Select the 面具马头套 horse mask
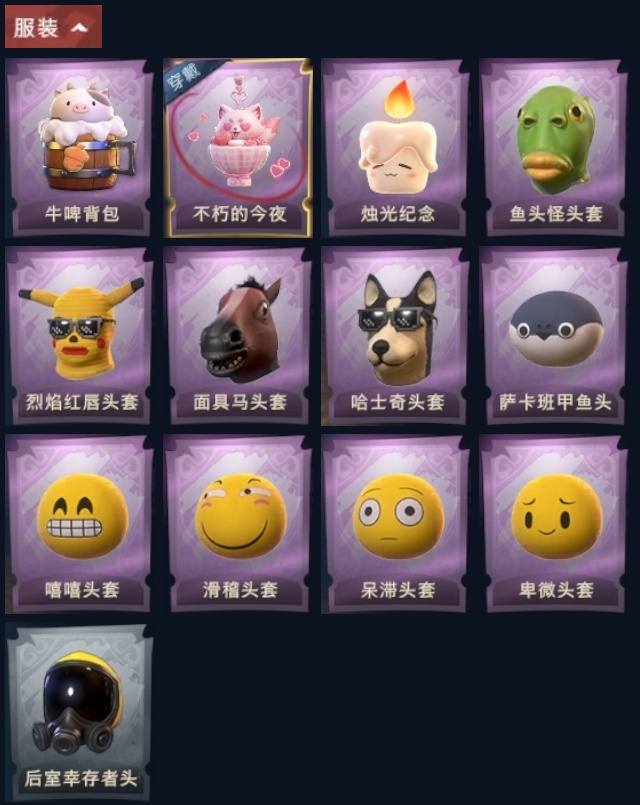The width and height of the screenshot is (640, 805). pos(238,336)
